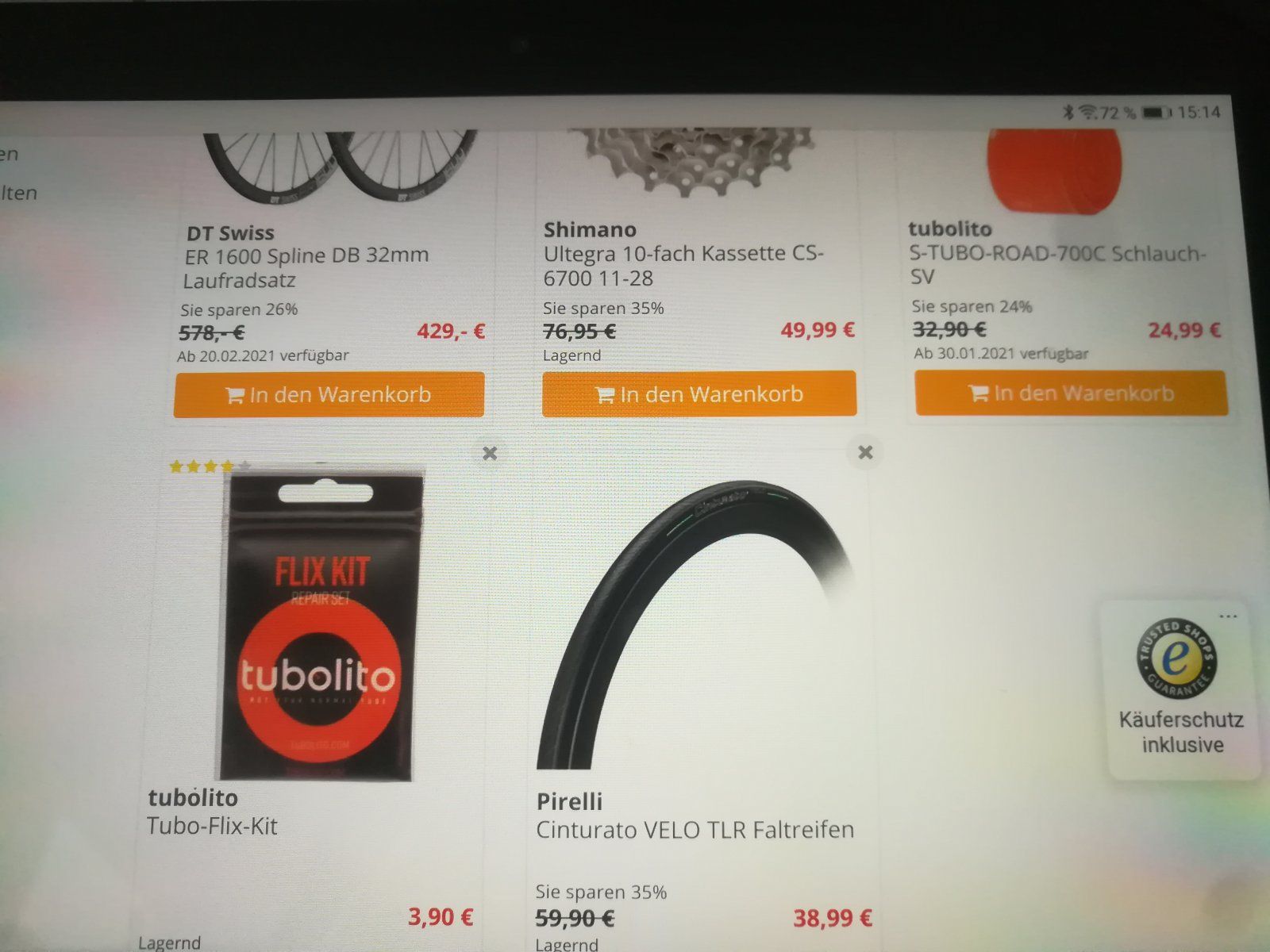Open the Pirelli Cinturato VELO tire
1270x952 pixels.
point(695,830)
